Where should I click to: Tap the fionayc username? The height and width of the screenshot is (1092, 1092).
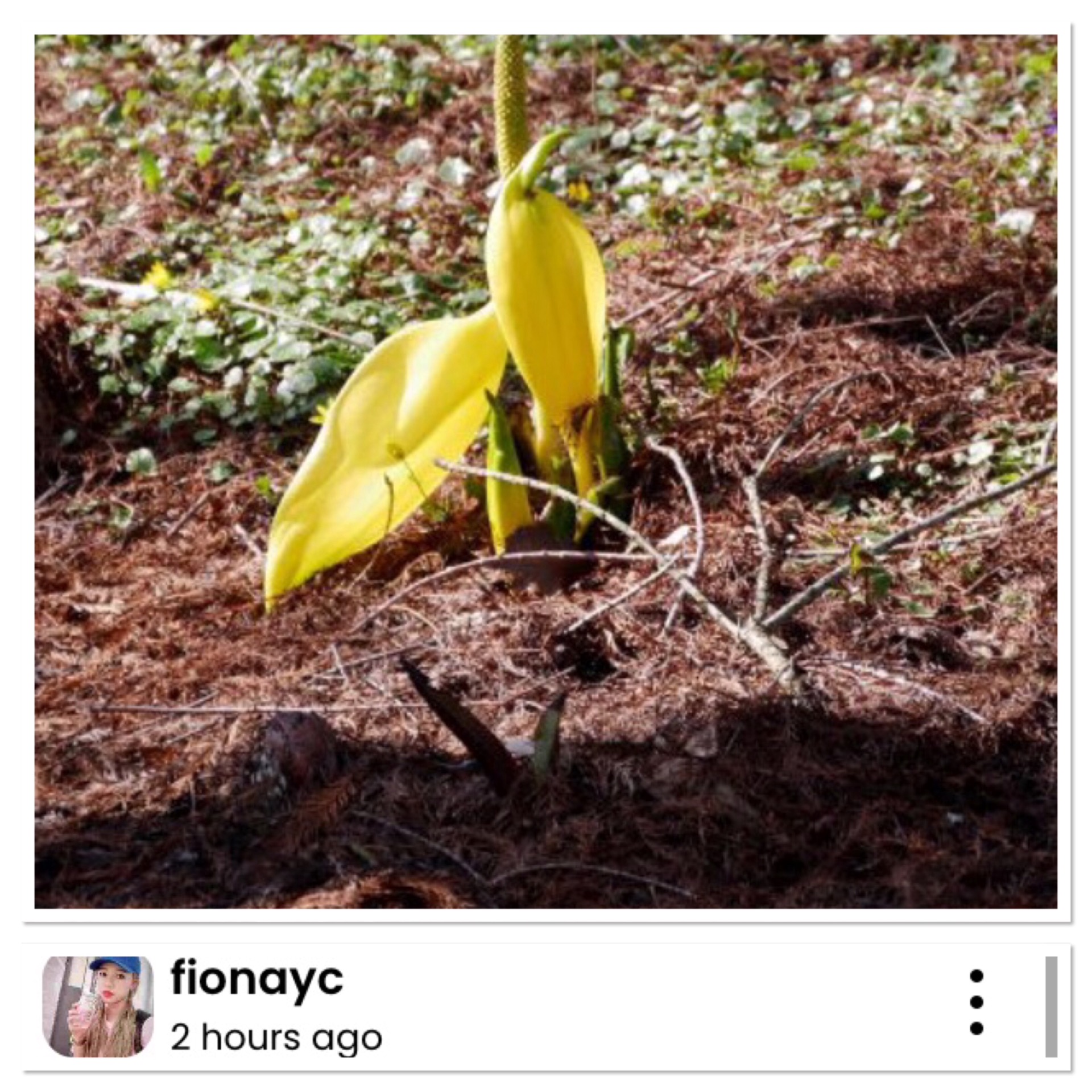pos(257,979)
